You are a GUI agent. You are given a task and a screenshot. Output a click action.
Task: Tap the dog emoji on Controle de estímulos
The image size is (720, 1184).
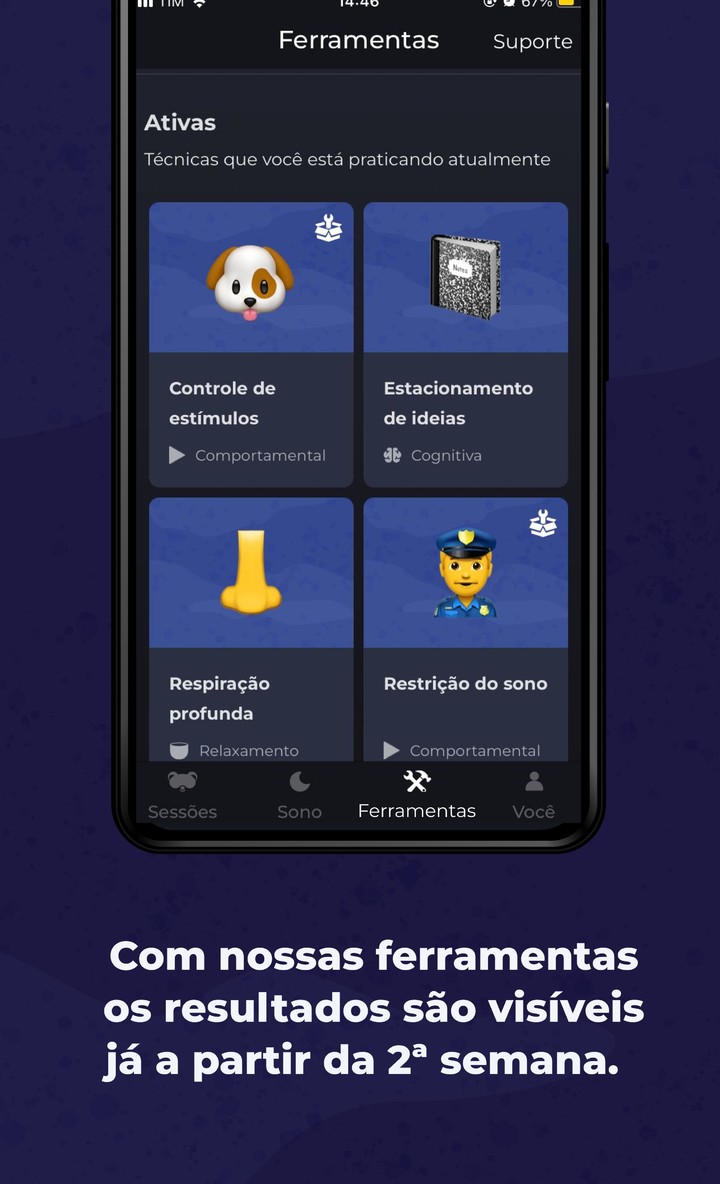(251, 285)
